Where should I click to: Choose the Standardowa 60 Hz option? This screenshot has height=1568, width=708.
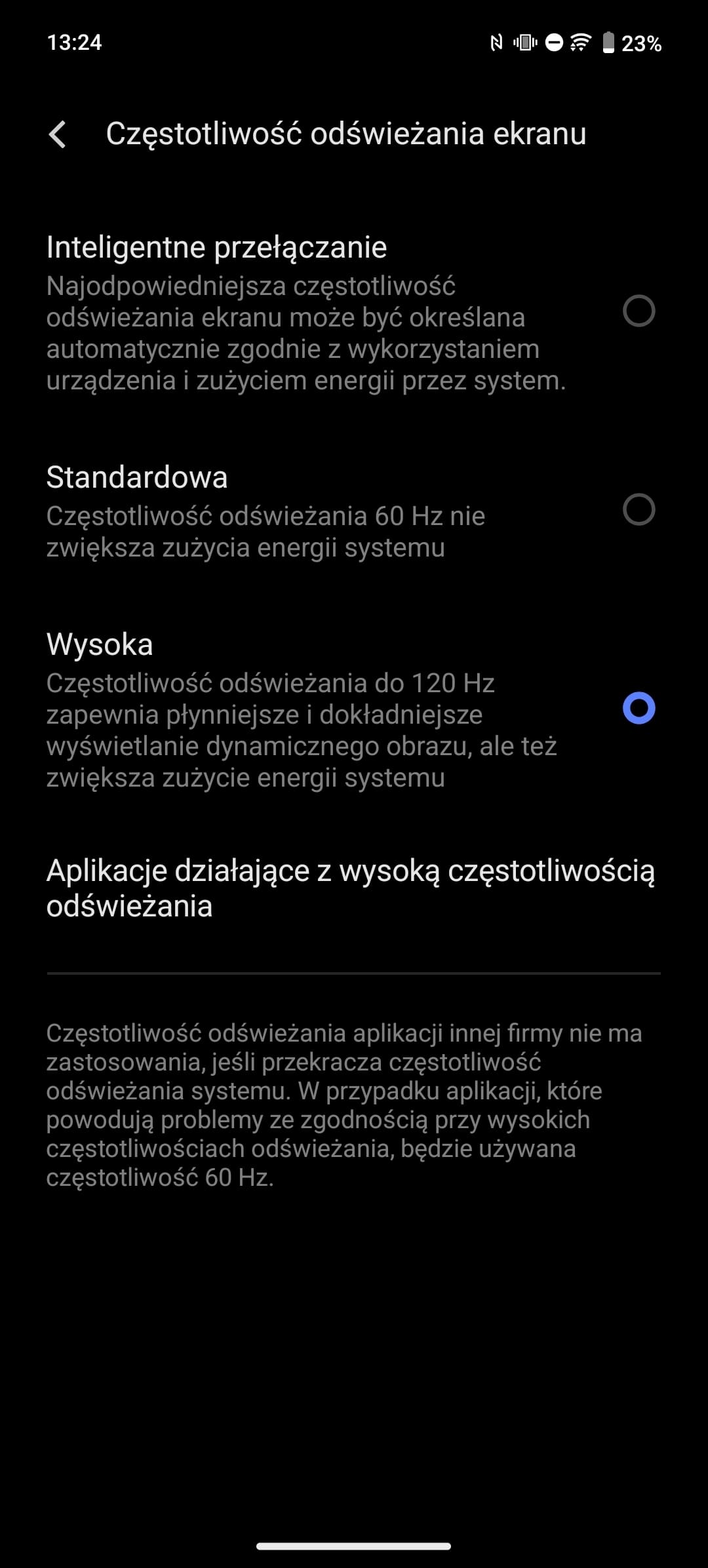[x=354, y=511]
